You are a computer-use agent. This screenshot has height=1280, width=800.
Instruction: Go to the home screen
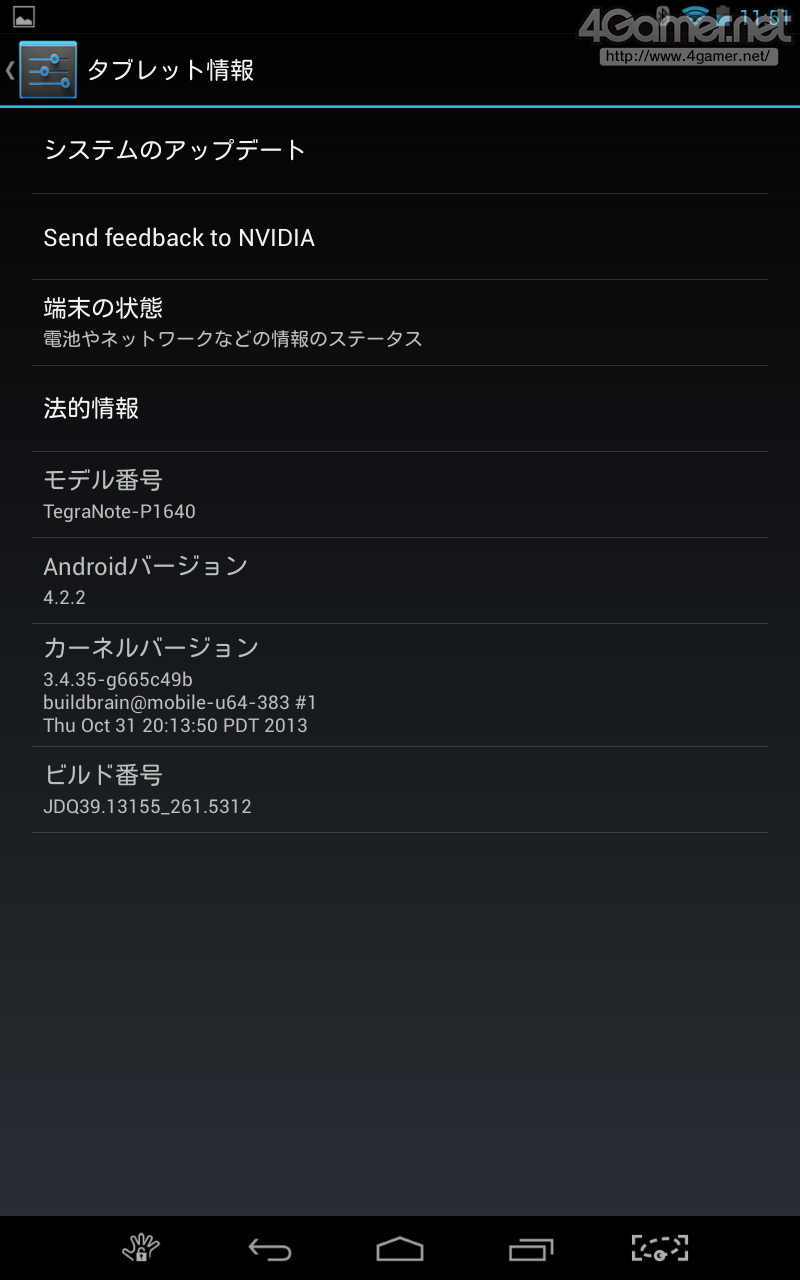[400, 1248]
